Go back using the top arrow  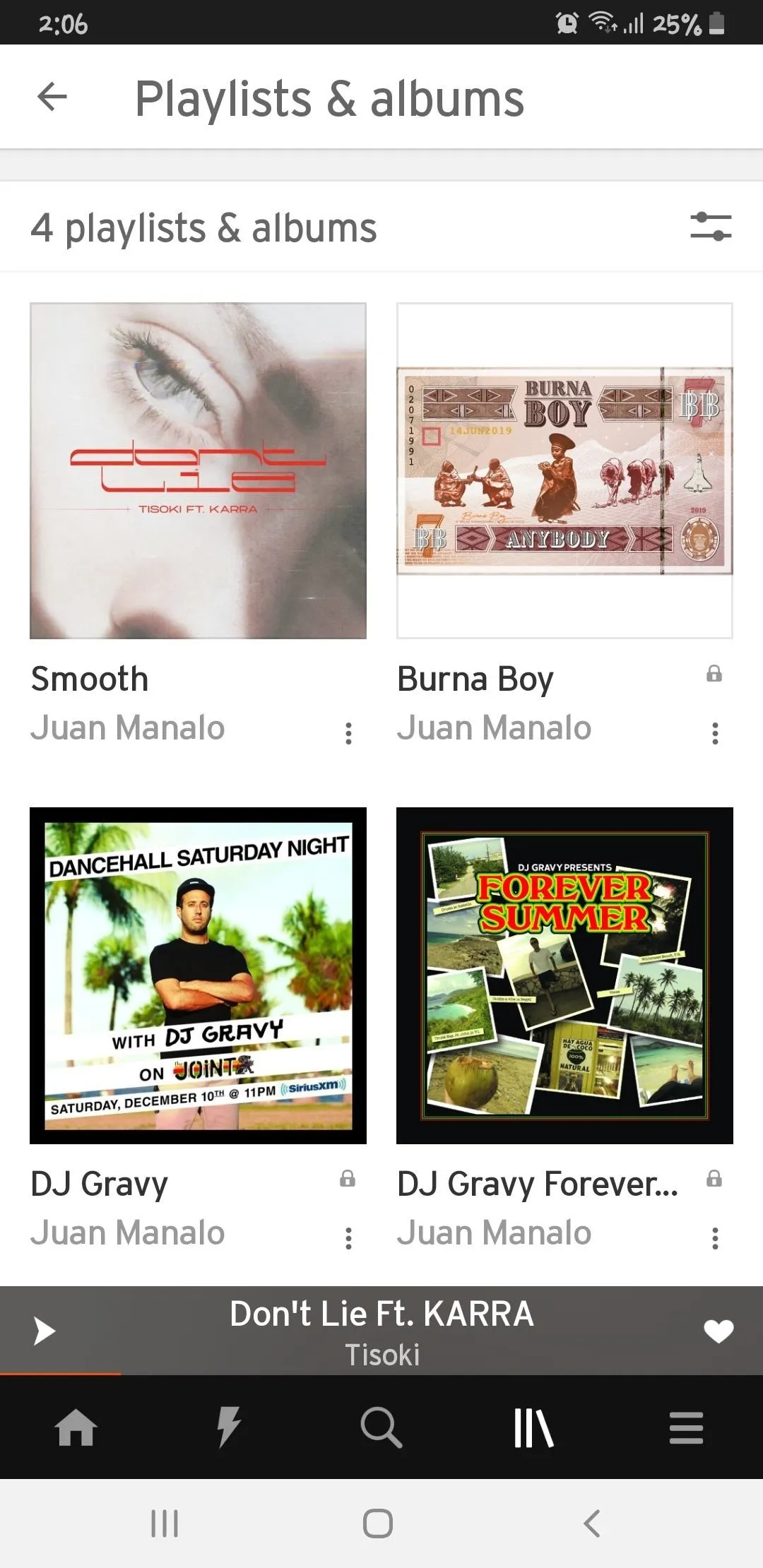[52, 97]
